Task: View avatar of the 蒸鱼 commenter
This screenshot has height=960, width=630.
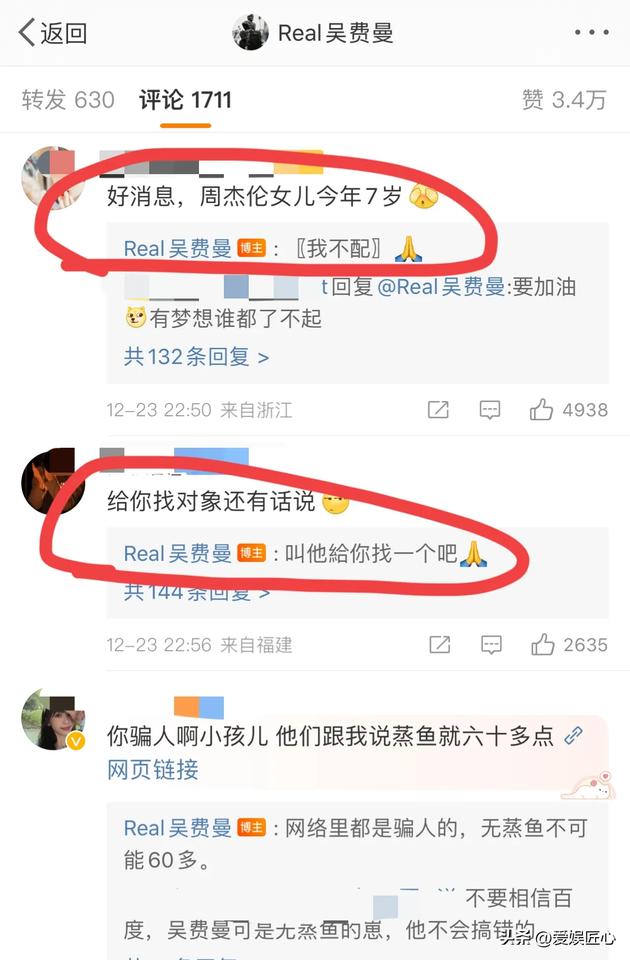Action: pyautogui.click(x=52, y=718)
